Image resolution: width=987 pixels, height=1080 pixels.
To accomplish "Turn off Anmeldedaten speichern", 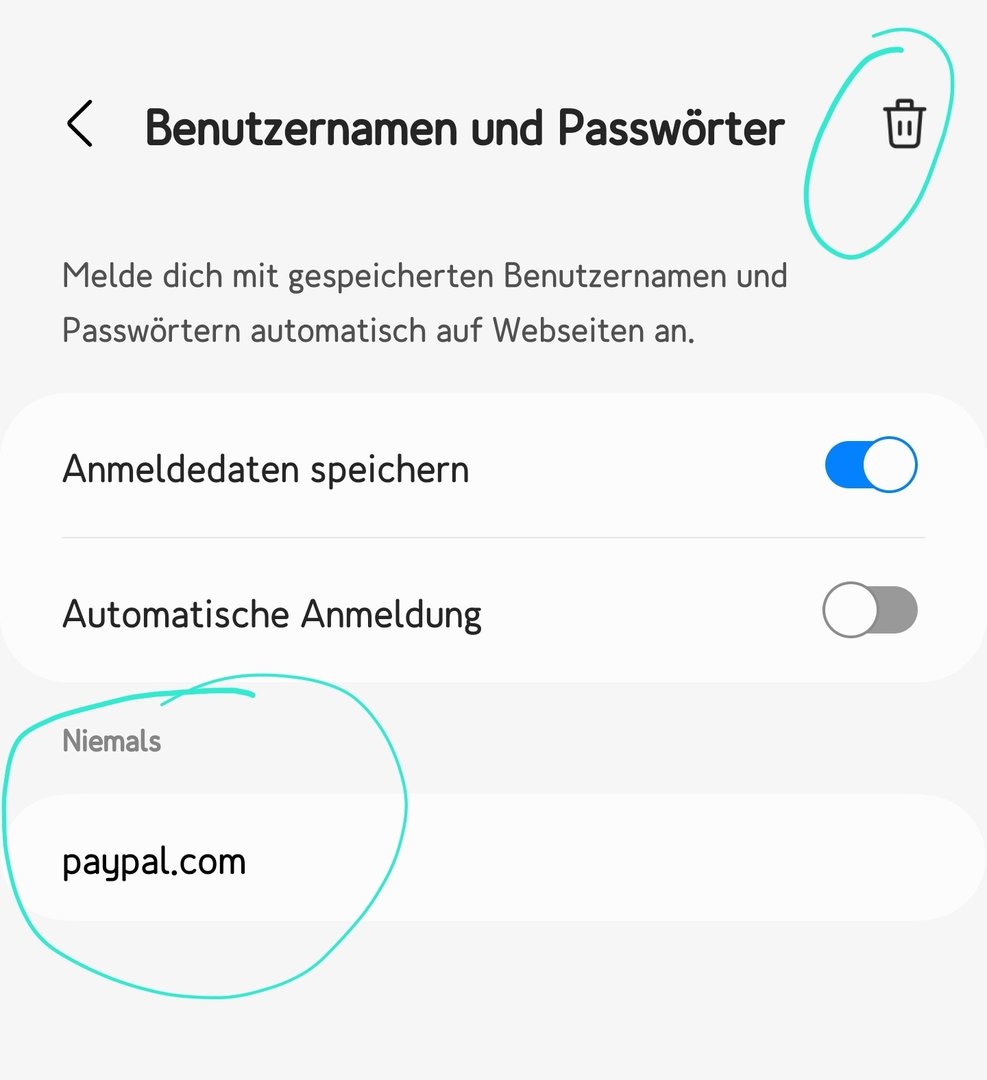I will (x=870, y=465).
